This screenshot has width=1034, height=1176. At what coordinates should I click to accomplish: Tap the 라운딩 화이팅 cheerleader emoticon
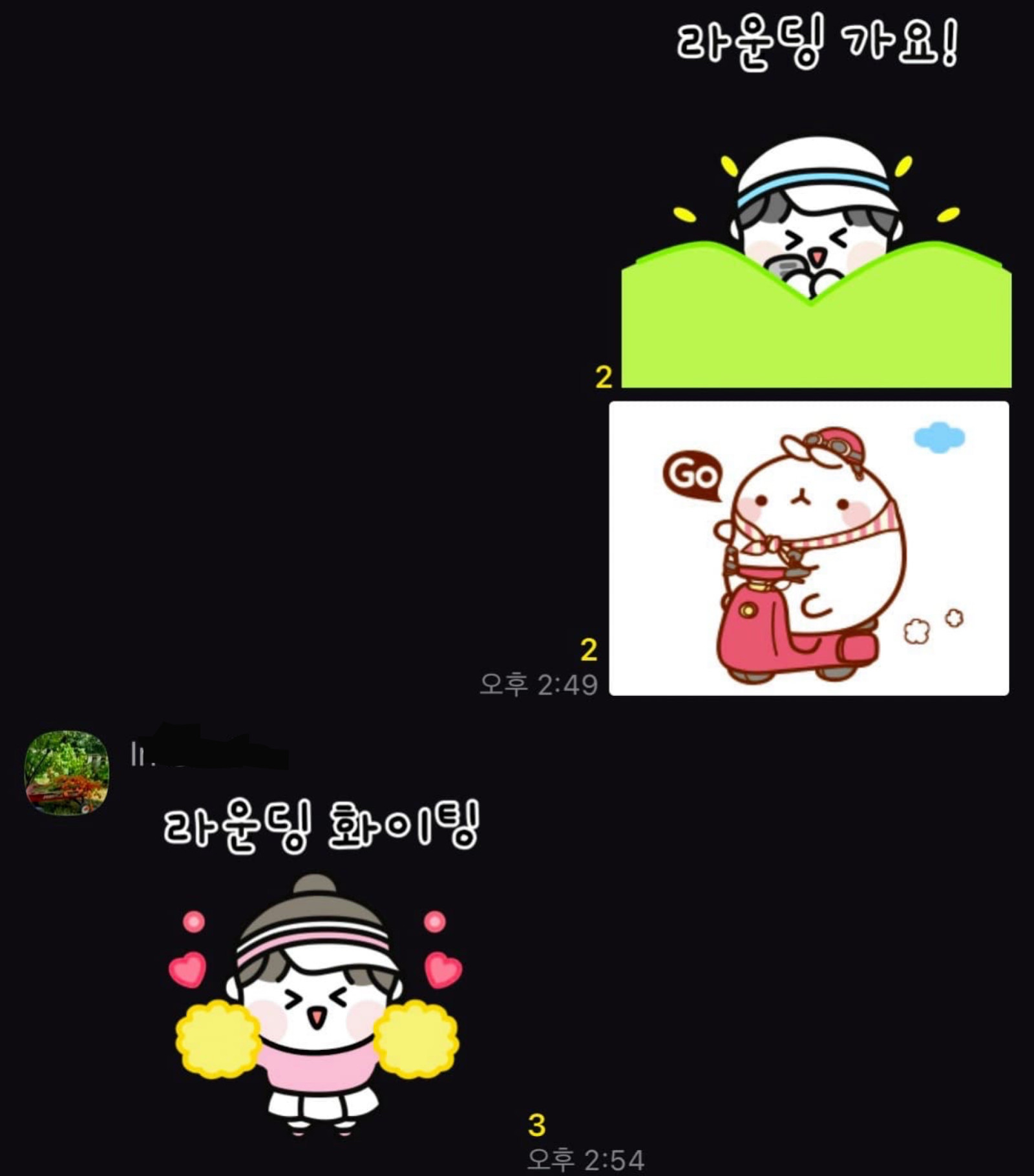click(317, 969)
